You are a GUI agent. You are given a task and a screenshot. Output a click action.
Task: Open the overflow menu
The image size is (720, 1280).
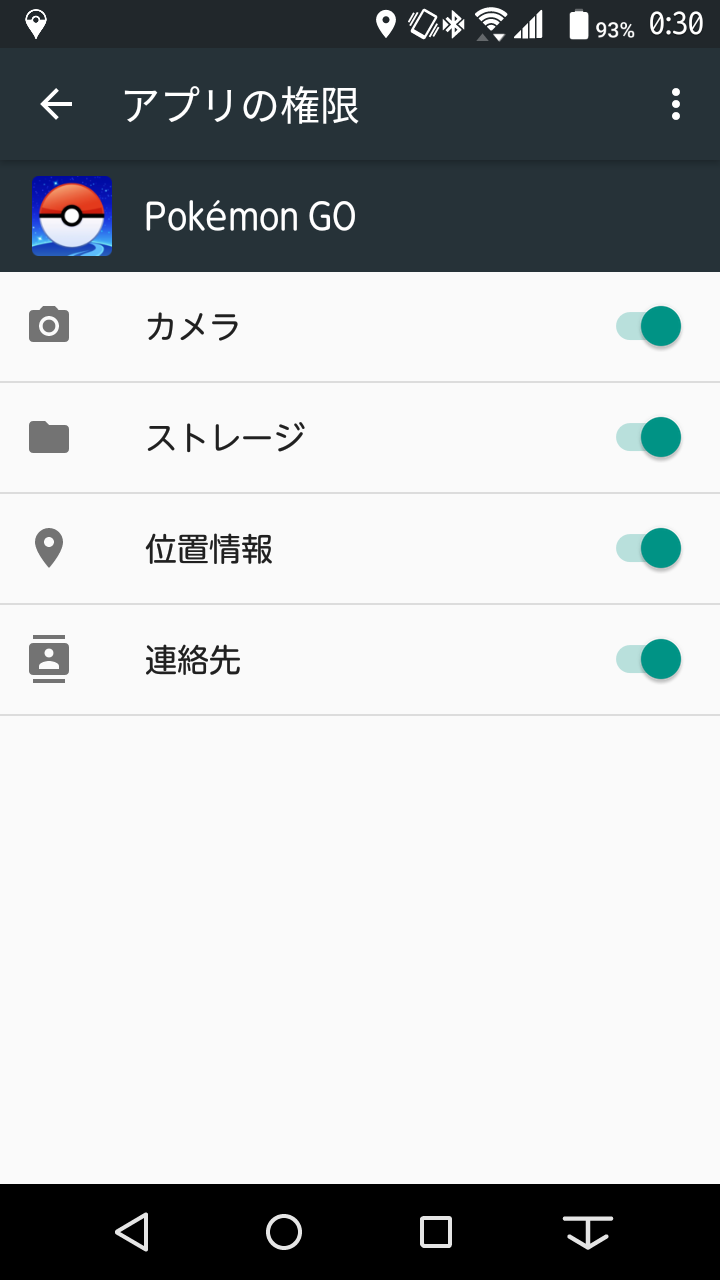coord(676,104)
